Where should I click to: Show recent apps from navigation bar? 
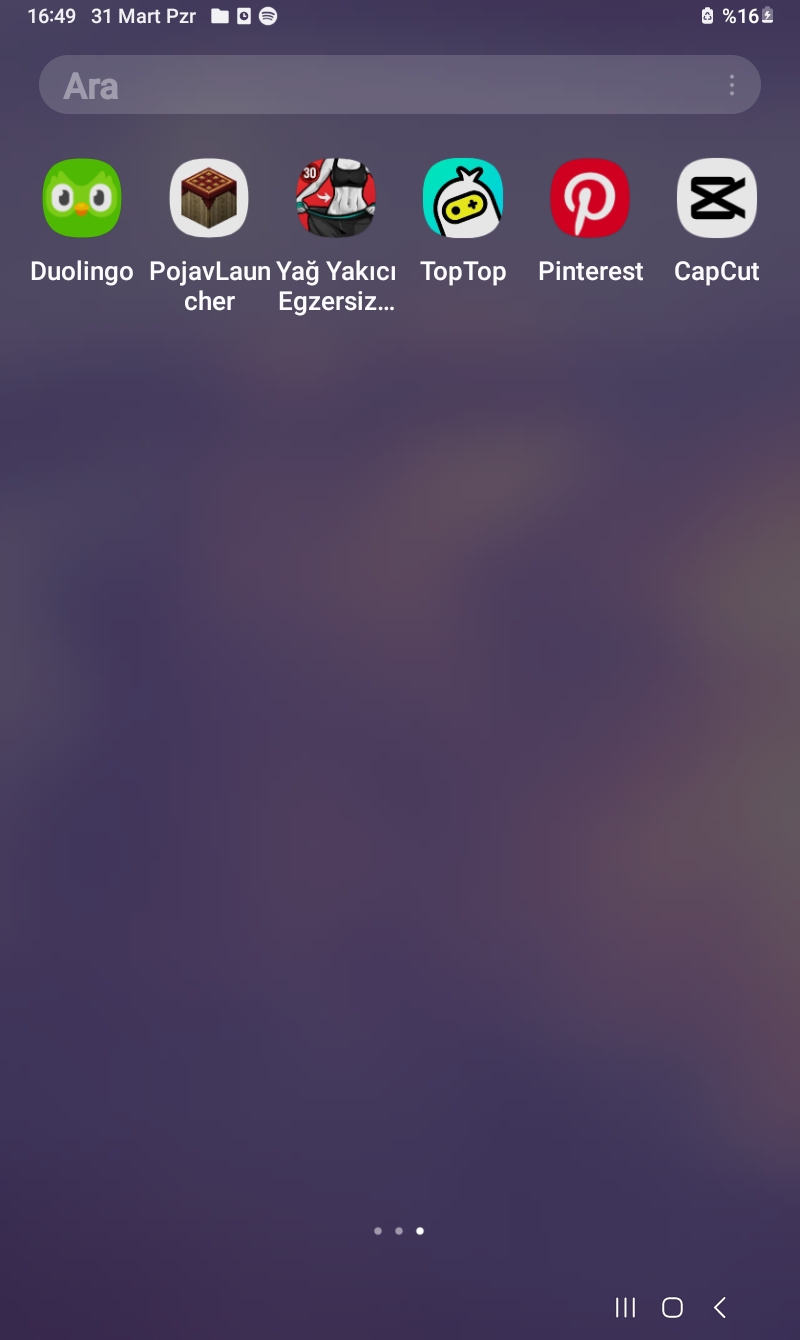(625, 1307)
